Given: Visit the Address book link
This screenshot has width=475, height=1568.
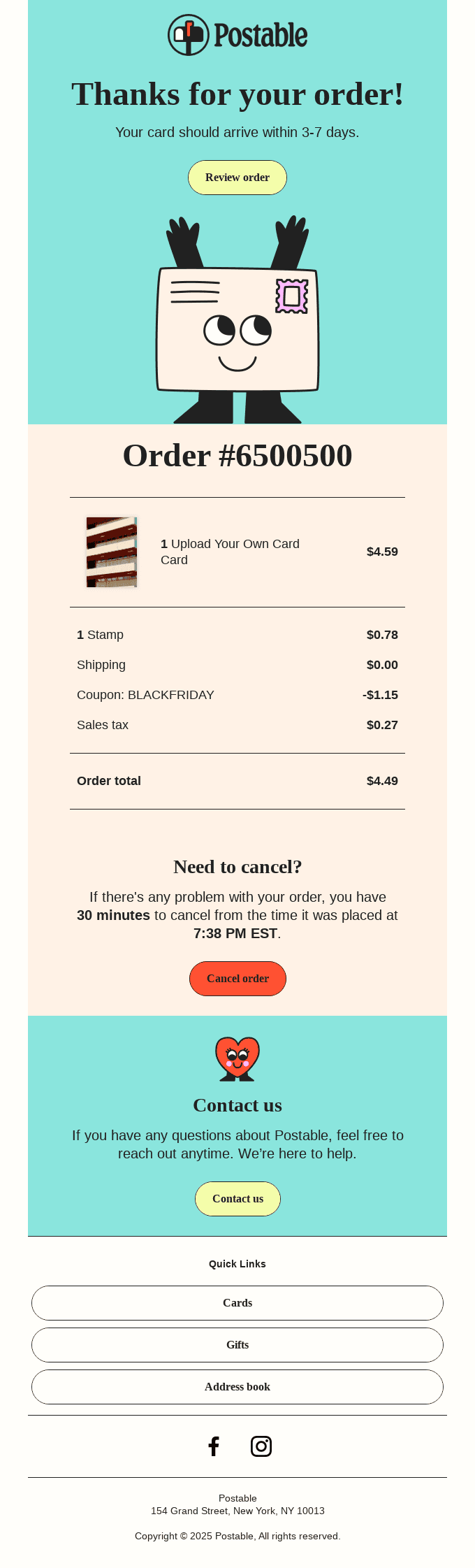Looking at the screenshot, I should click(237, 1387).
